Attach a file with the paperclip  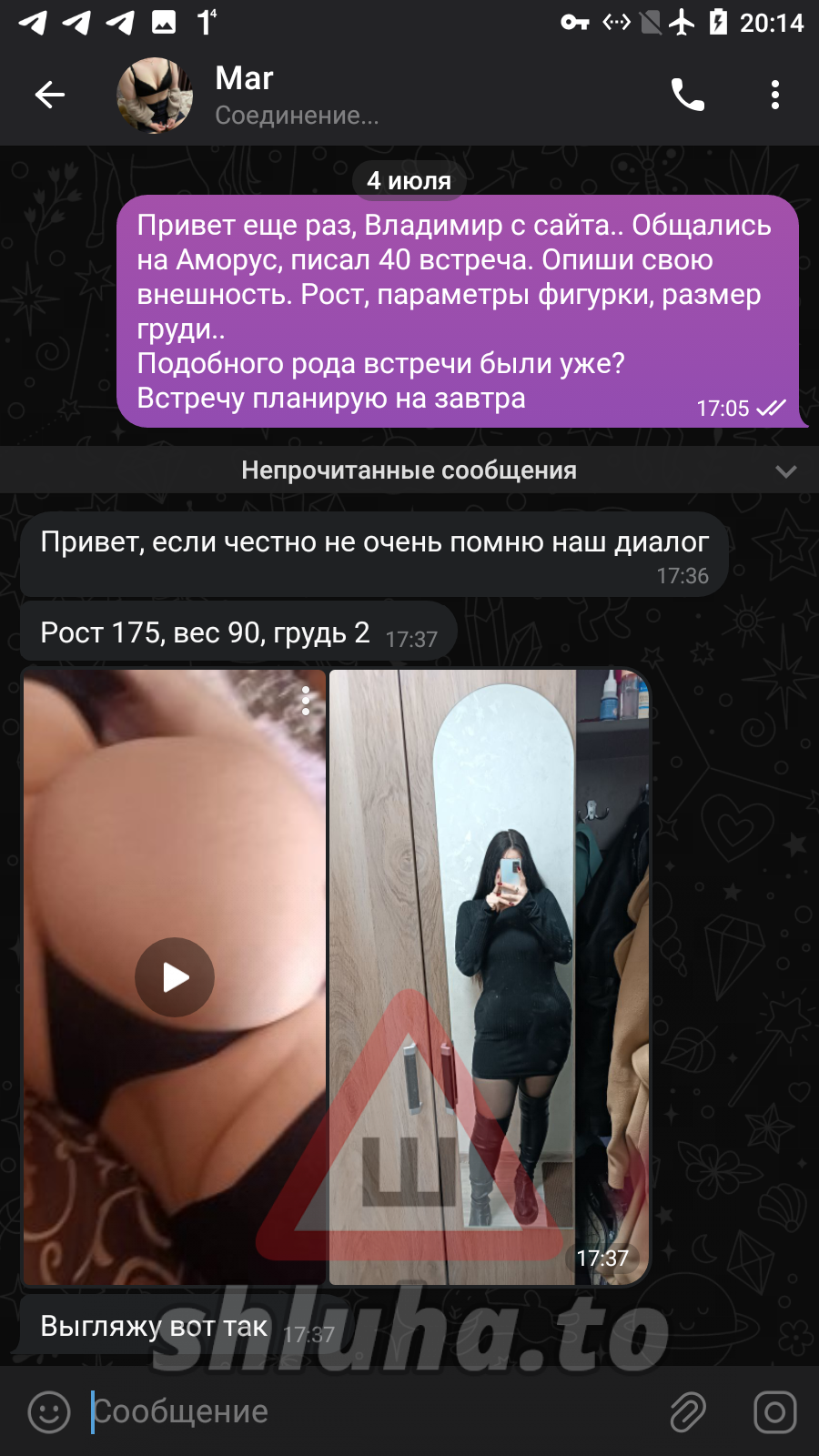point(688,1411)
